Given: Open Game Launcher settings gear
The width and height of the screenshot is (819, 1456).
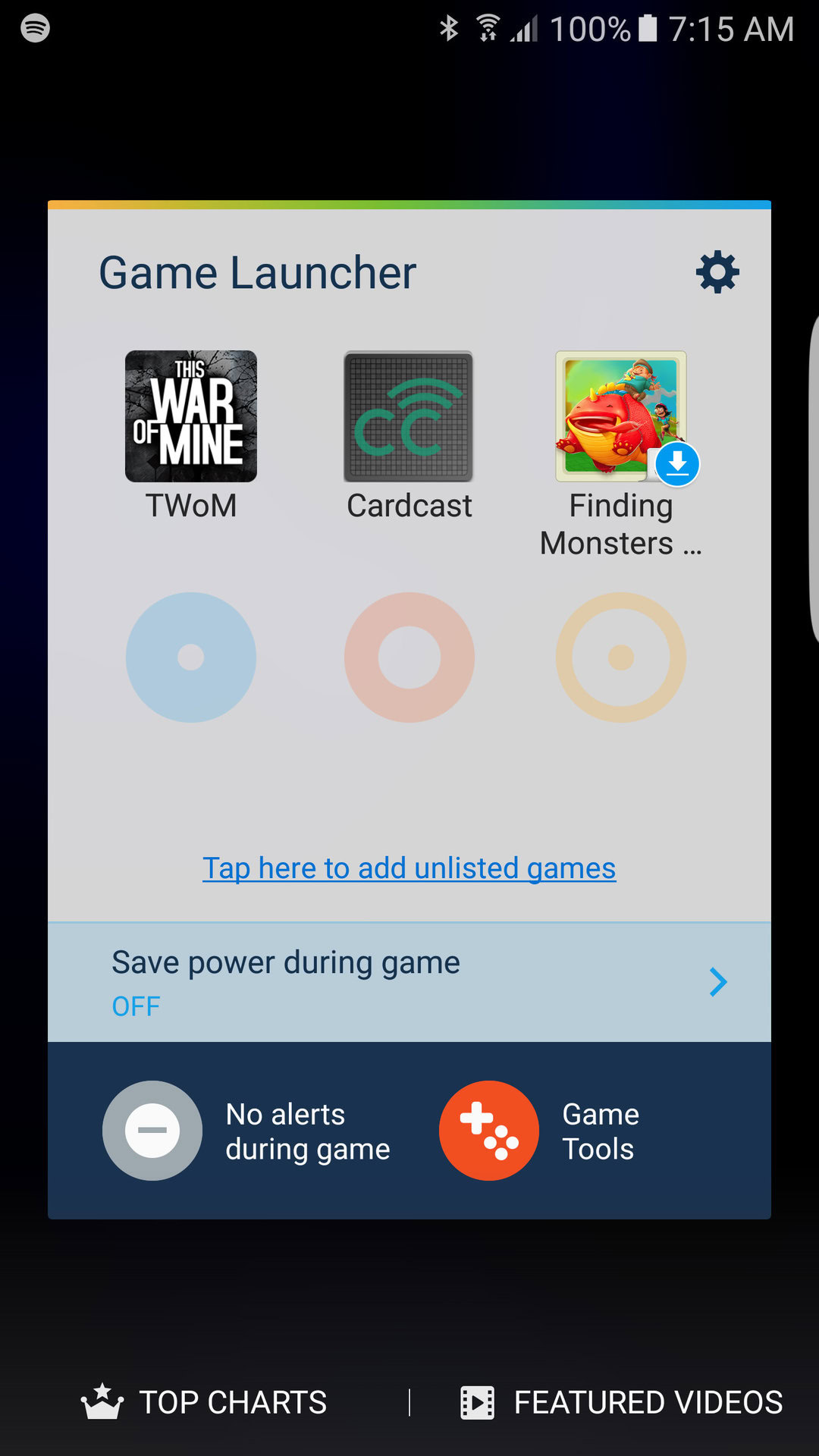Looking at the screenshot, I should point(717,272).
